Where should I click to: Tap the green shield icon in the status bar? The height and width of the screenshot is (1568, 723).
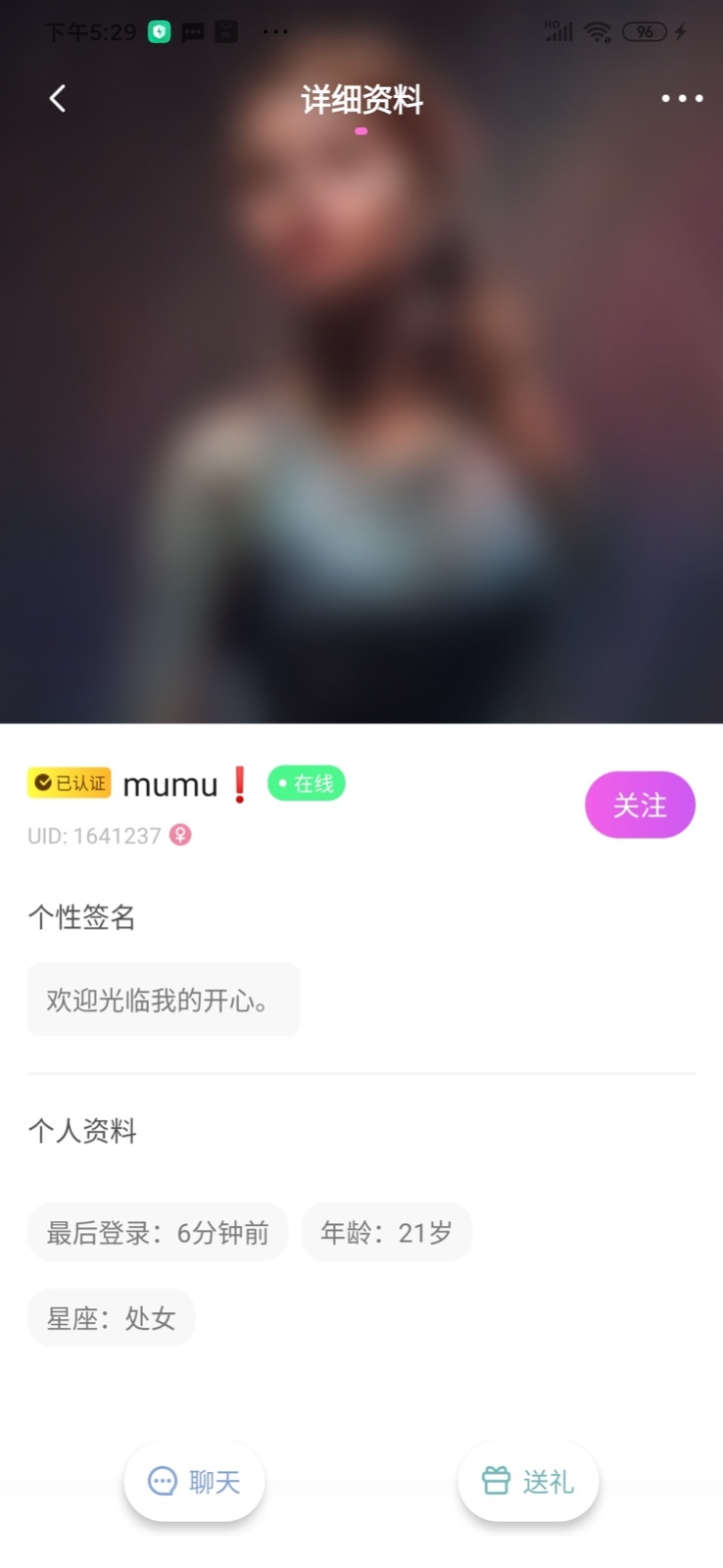[x=157, y=30]
